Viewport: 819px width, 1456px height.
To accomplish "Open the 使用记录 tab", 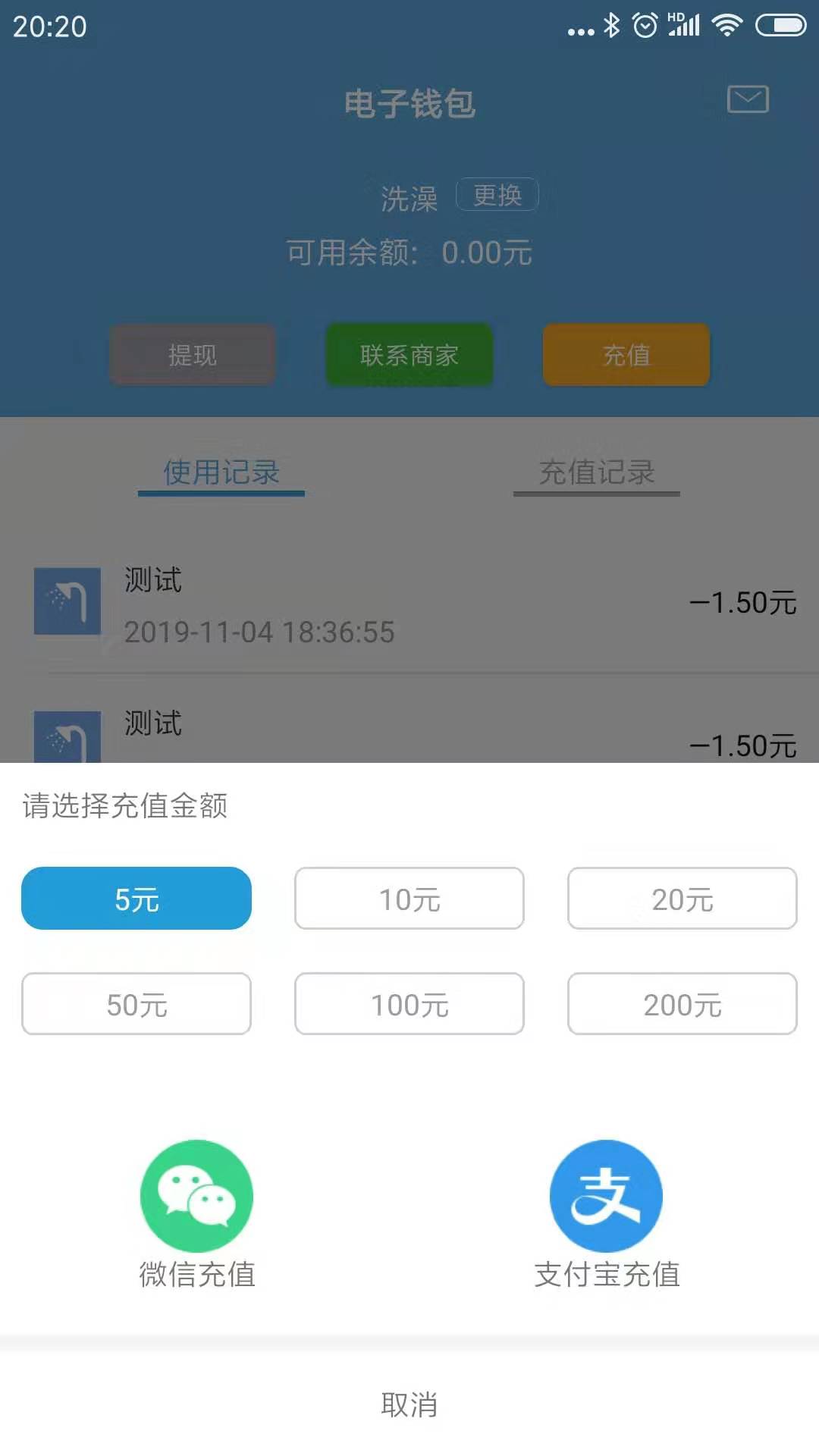I will pyautogui.click(x=221, y=472).
